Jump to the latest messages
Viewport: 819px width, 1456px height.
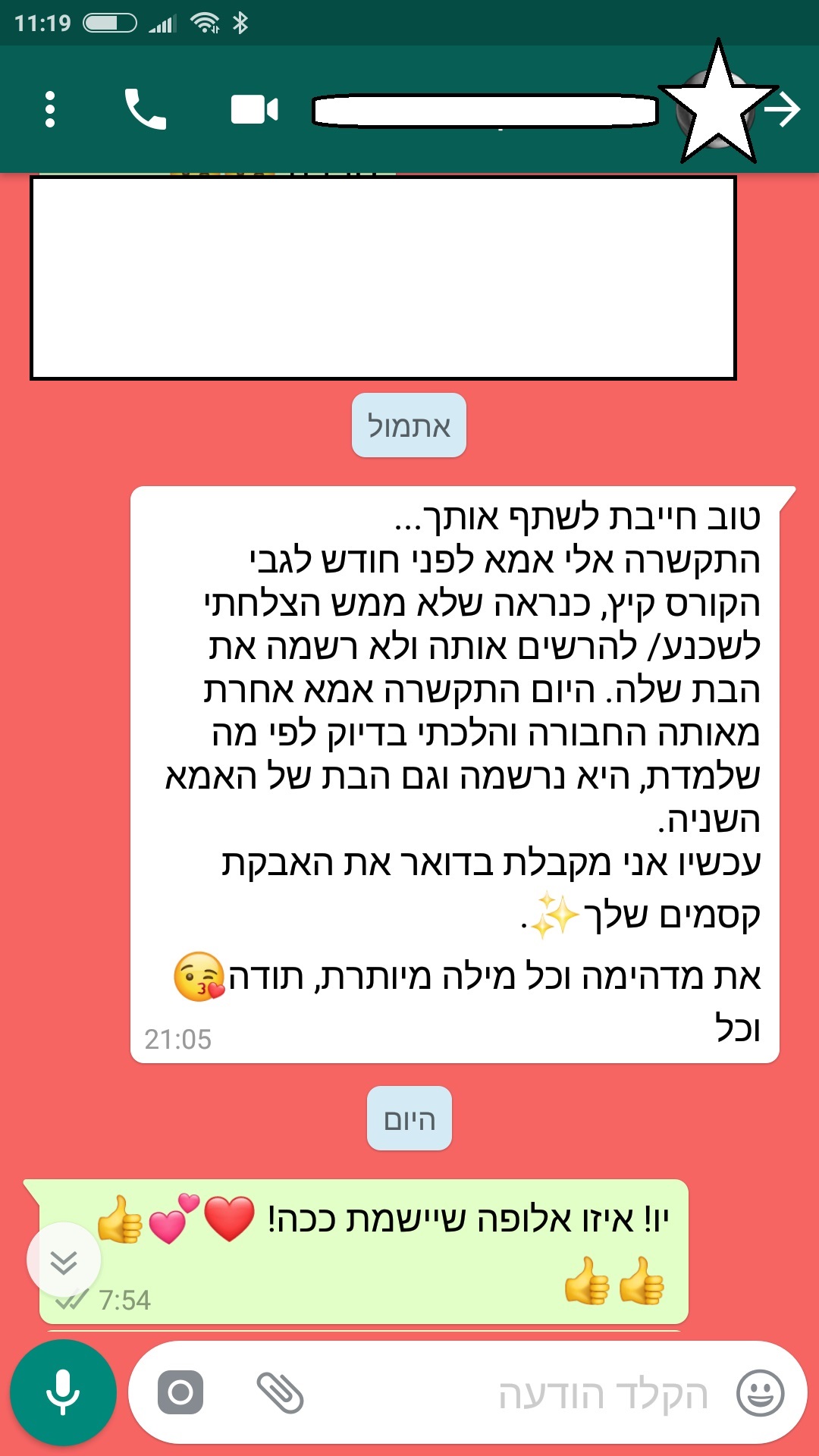(64, 1260)
